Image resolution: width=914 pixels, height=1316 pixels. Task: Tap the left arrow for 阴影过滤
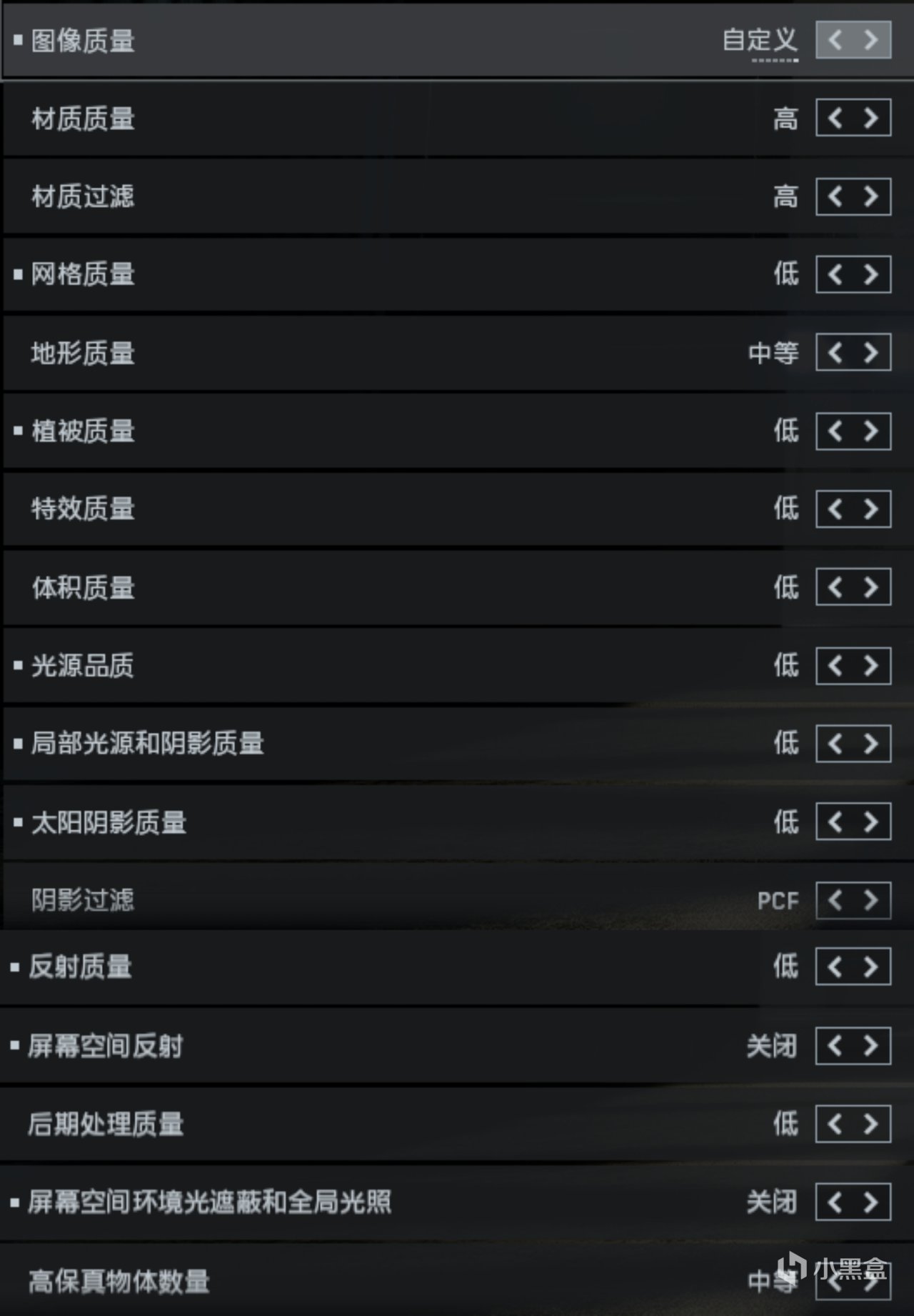click(835, 900)
